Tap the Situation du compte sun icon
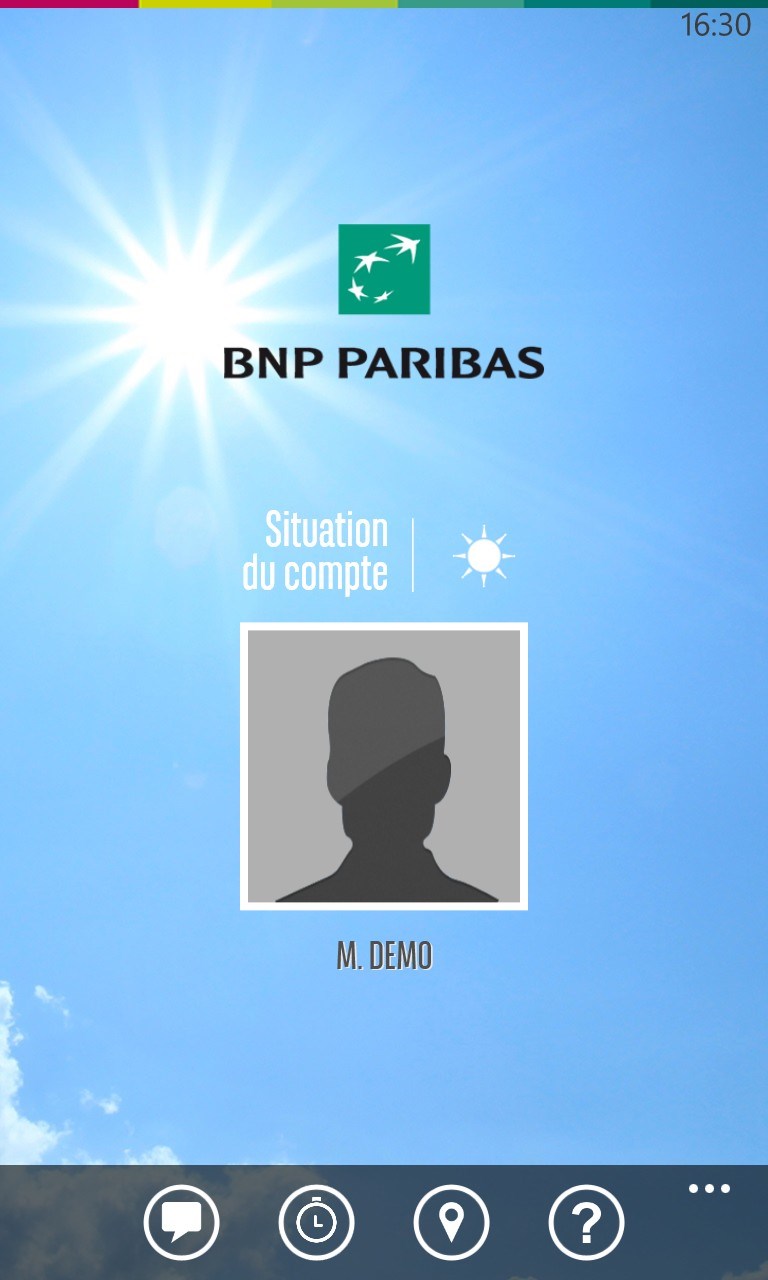 [483, 555]
